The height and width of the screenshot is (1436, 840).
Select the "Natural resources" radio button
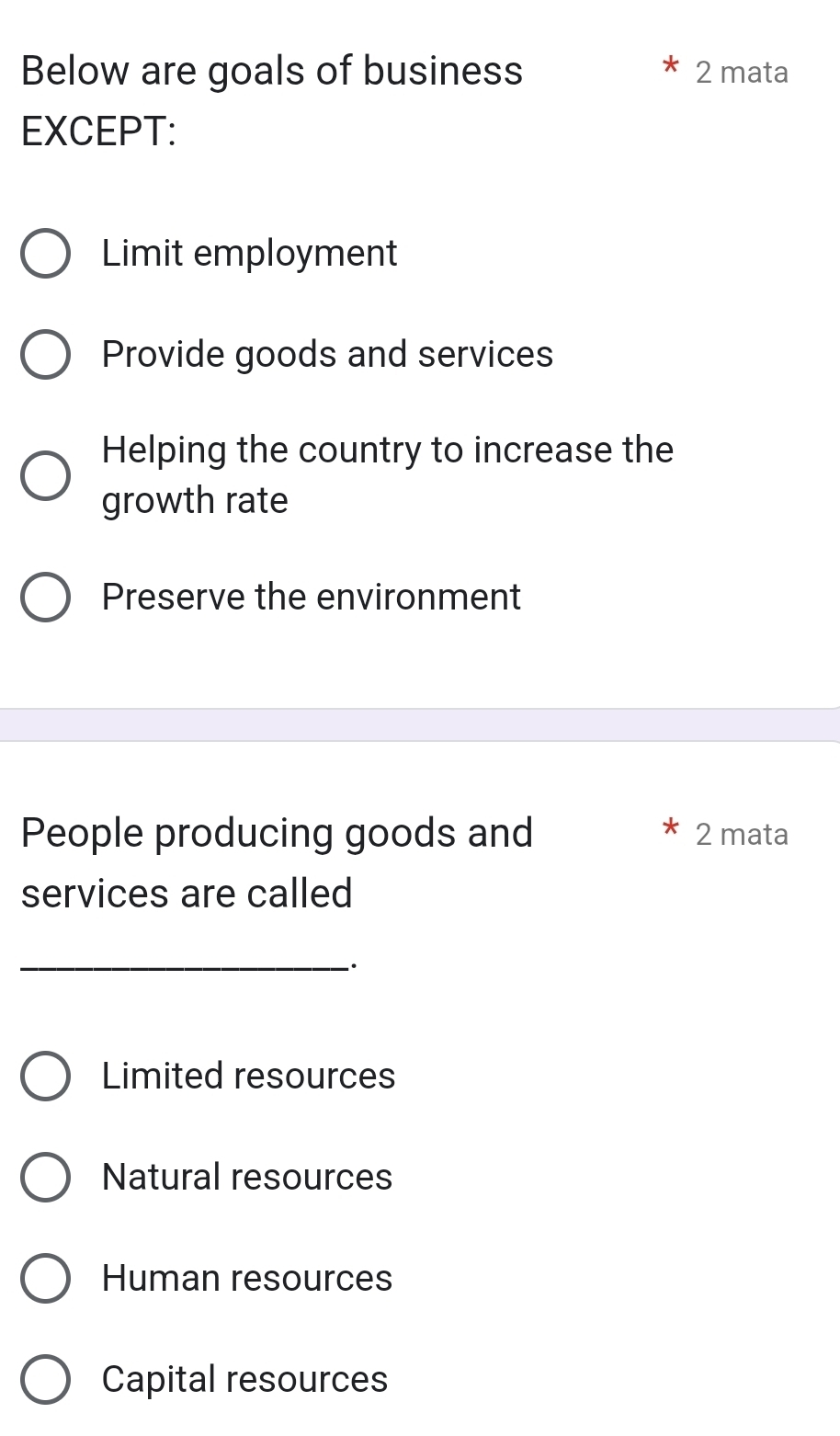[46, 1178]
